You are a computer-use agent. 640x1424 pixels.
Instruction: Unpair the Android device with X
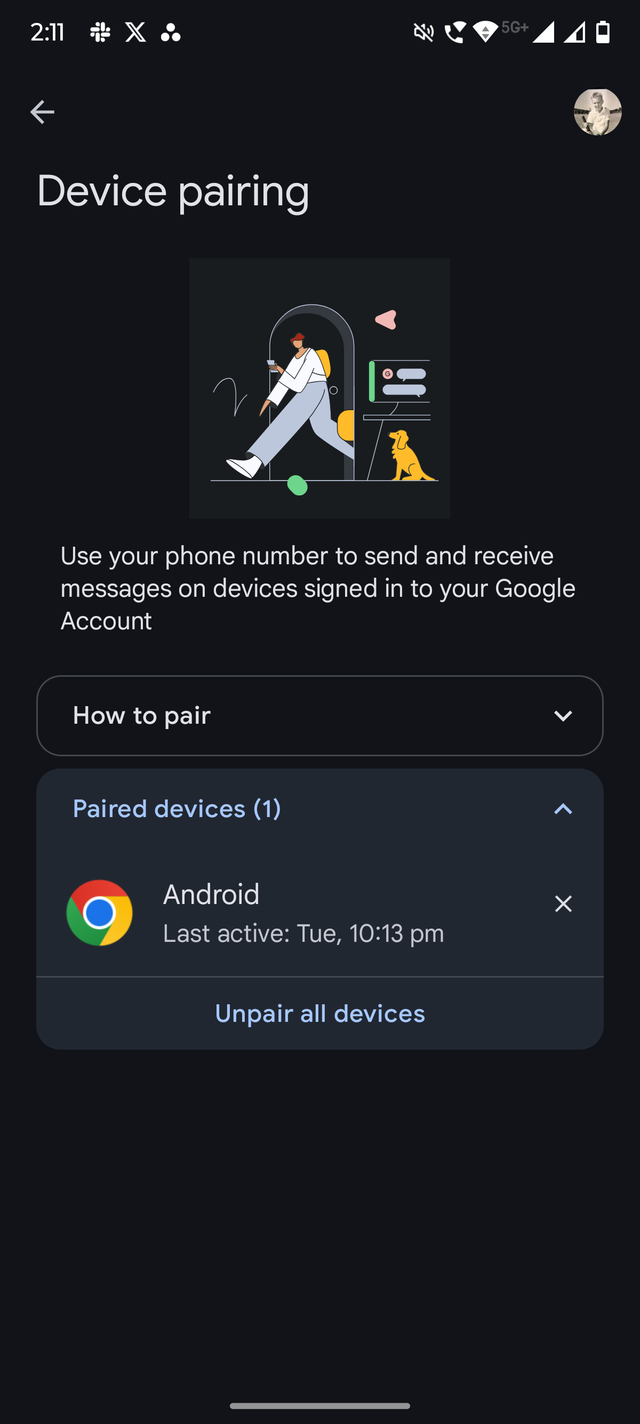(563, 904)
